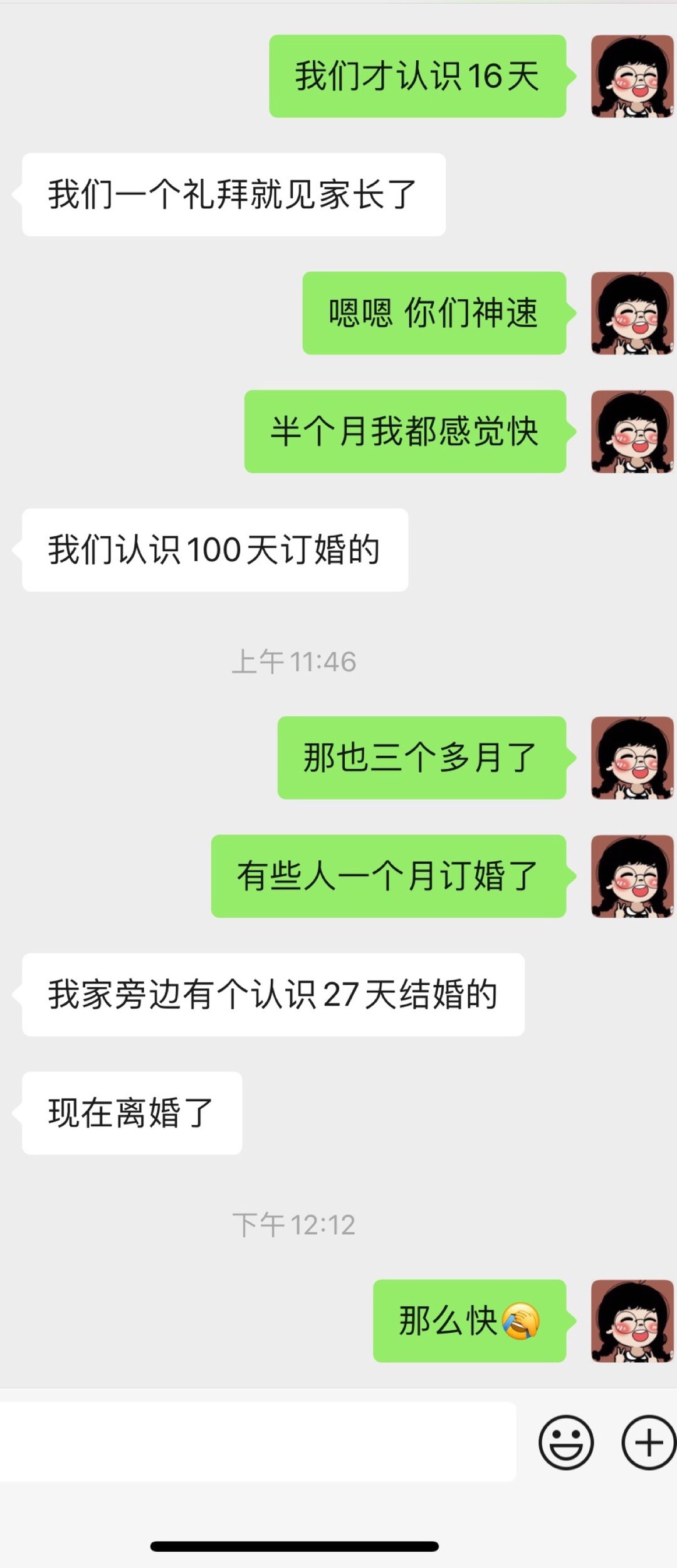Open the plus attachments menu
The height and width of the screenshot is (1568, 677).
(x=648, y=1442)
